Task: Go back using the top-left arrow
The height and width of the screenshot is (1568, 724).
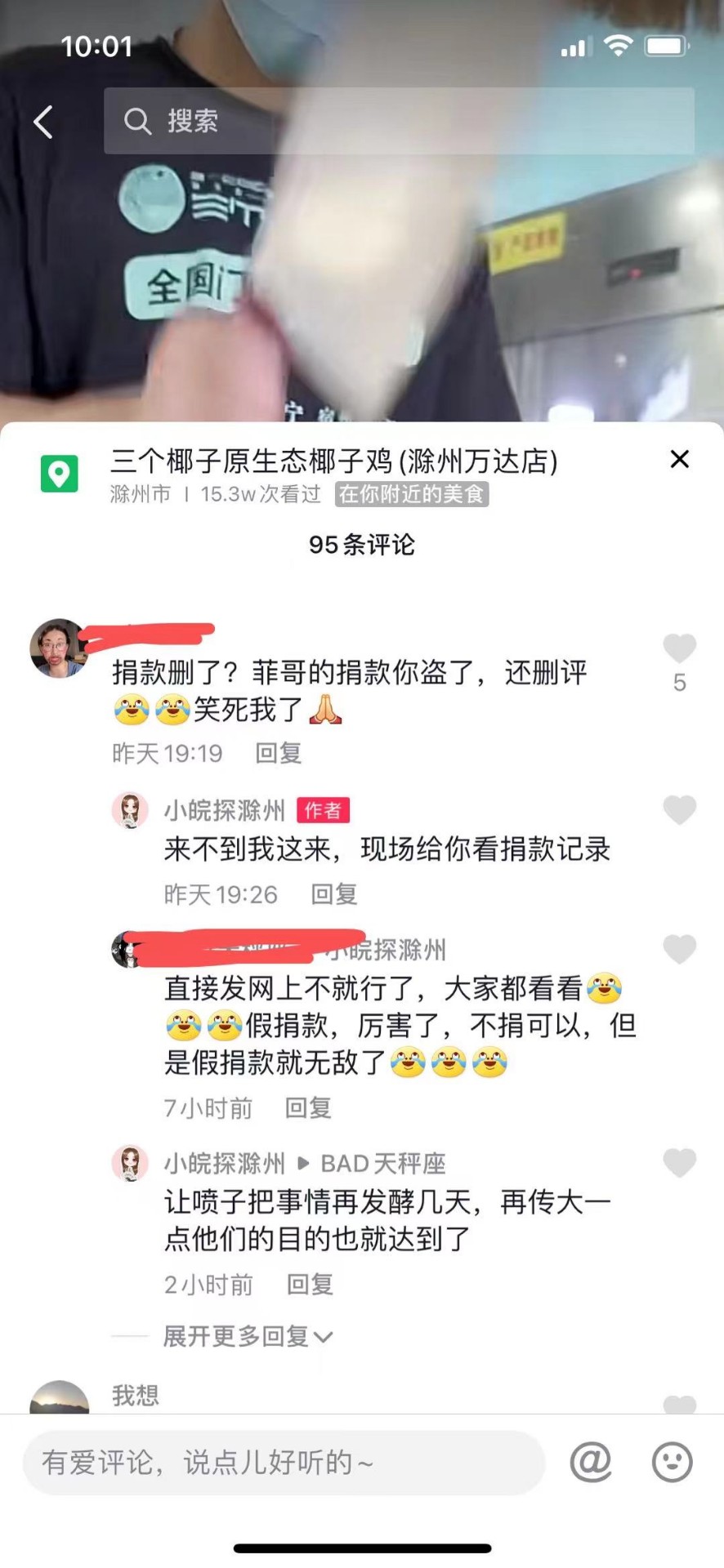Action: coord(43,122)
